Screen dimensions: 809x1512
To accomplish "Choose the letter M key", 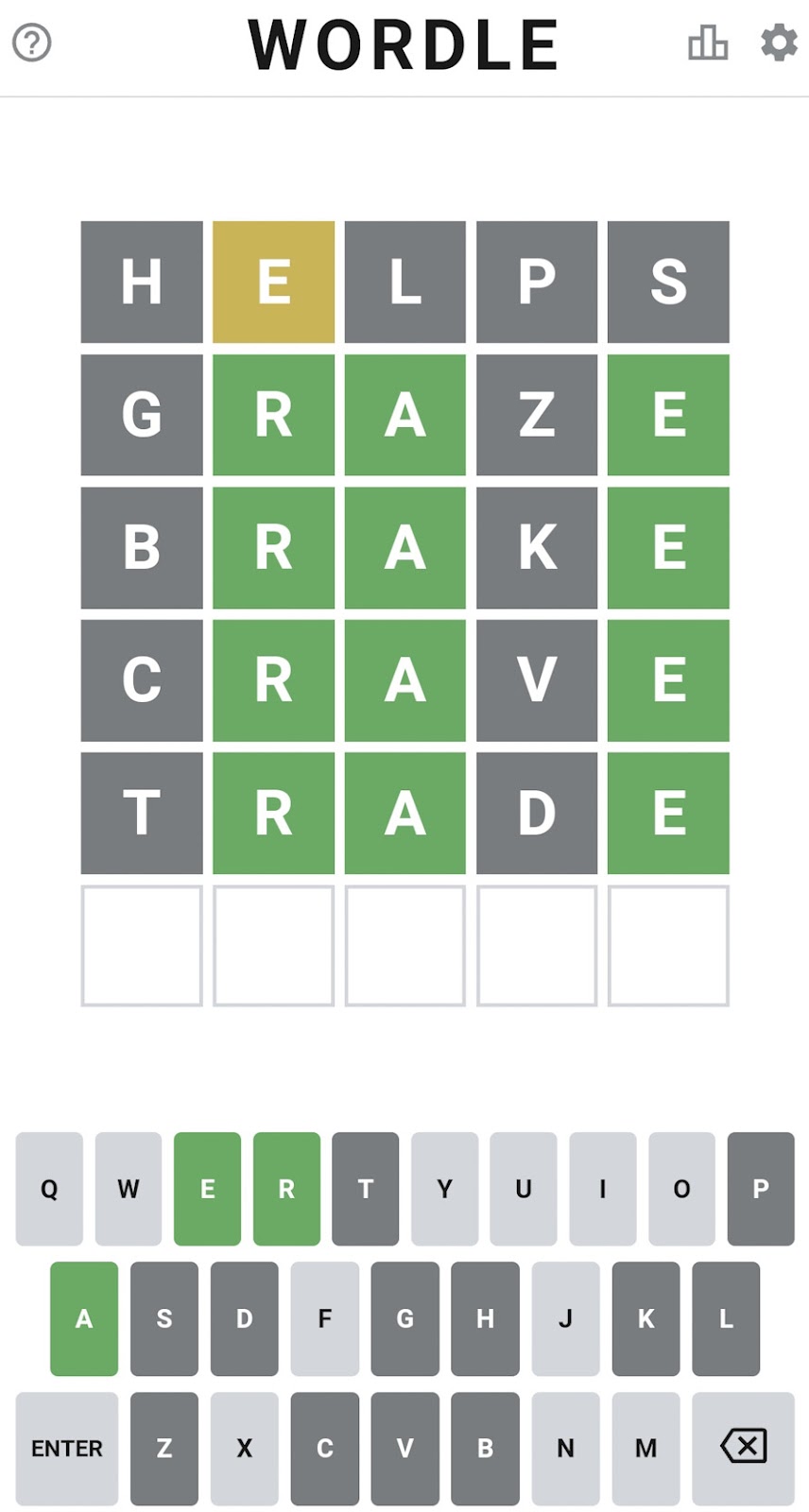I will coord(645,1448).
